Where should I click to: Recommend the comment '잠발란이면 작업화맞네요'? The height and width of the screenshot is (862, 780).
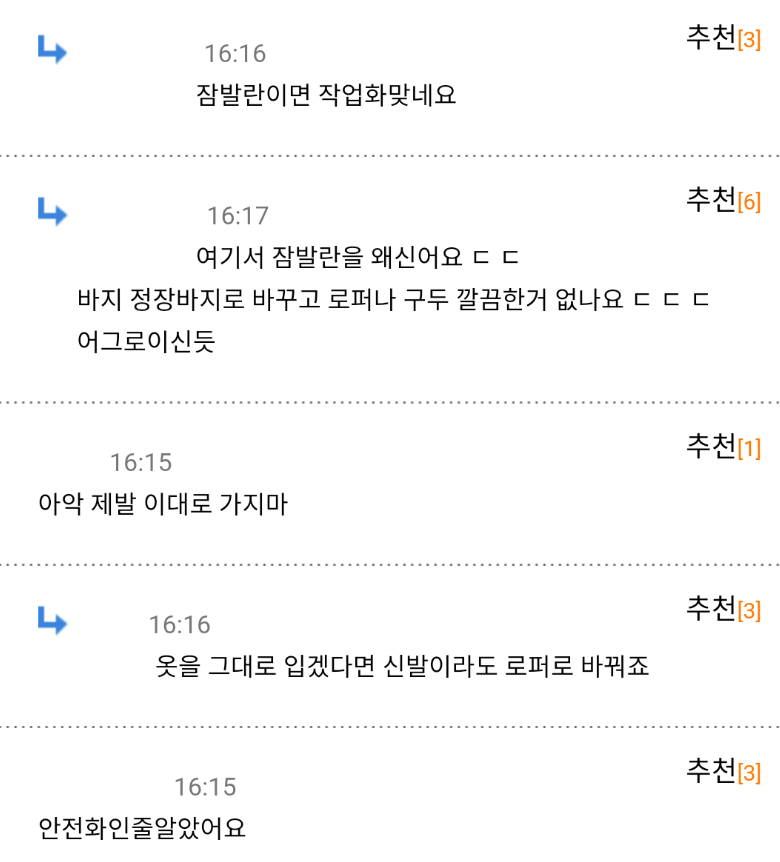pyautogui.click(x=722, y=38)
